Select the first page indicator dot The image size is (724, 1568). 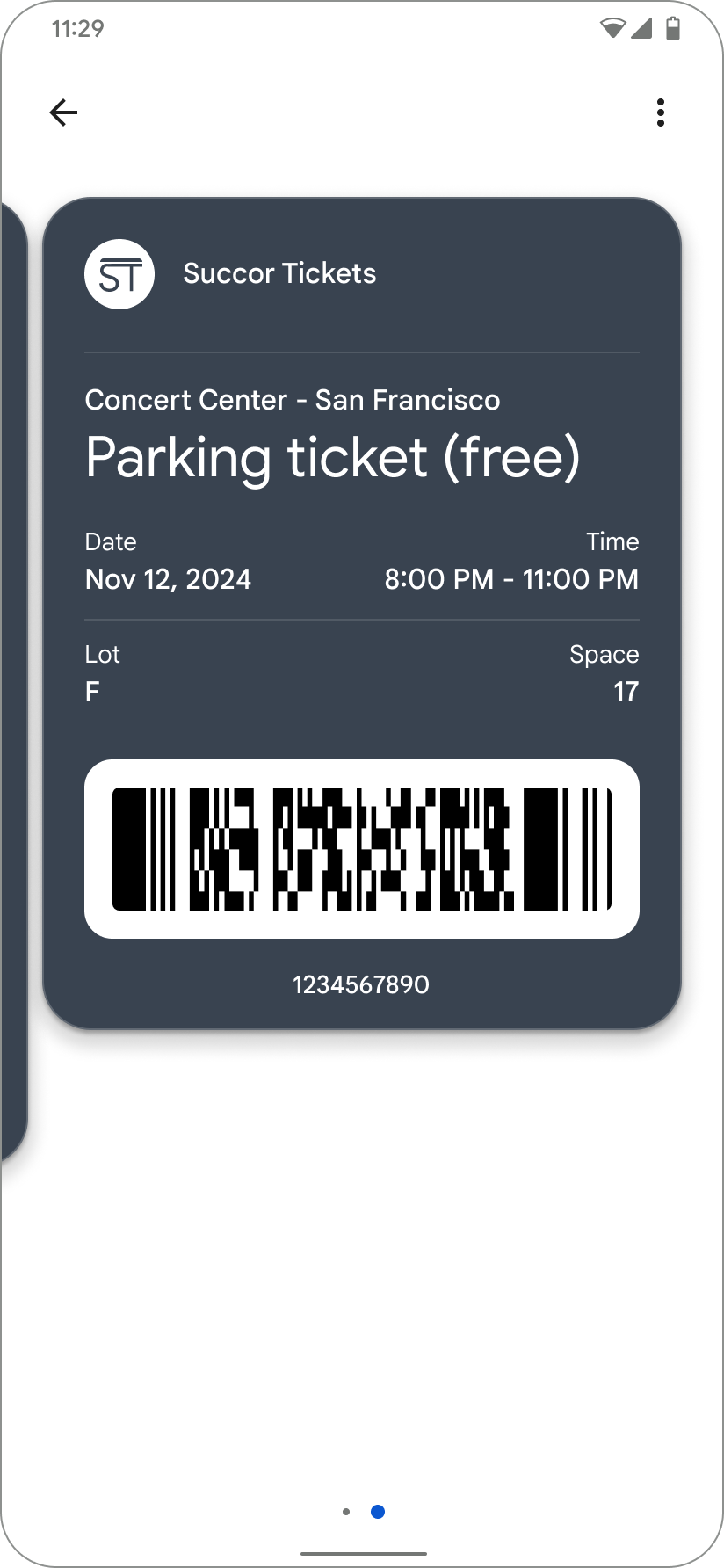pyautogui.click(x=346, y=1512)
